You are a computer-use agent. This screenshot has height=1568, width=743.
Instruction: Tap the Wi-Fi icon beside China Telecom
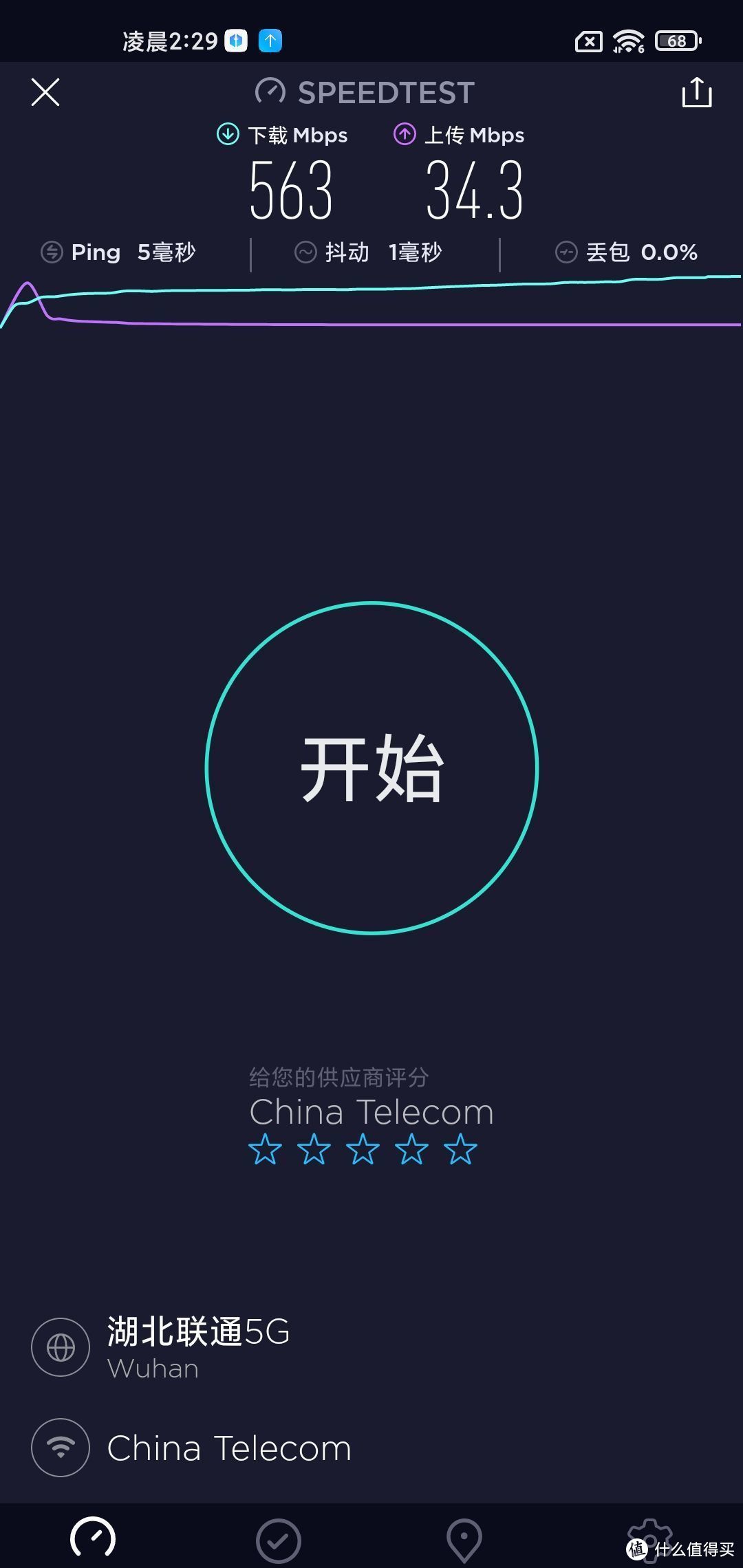[x=60, y=1447]
